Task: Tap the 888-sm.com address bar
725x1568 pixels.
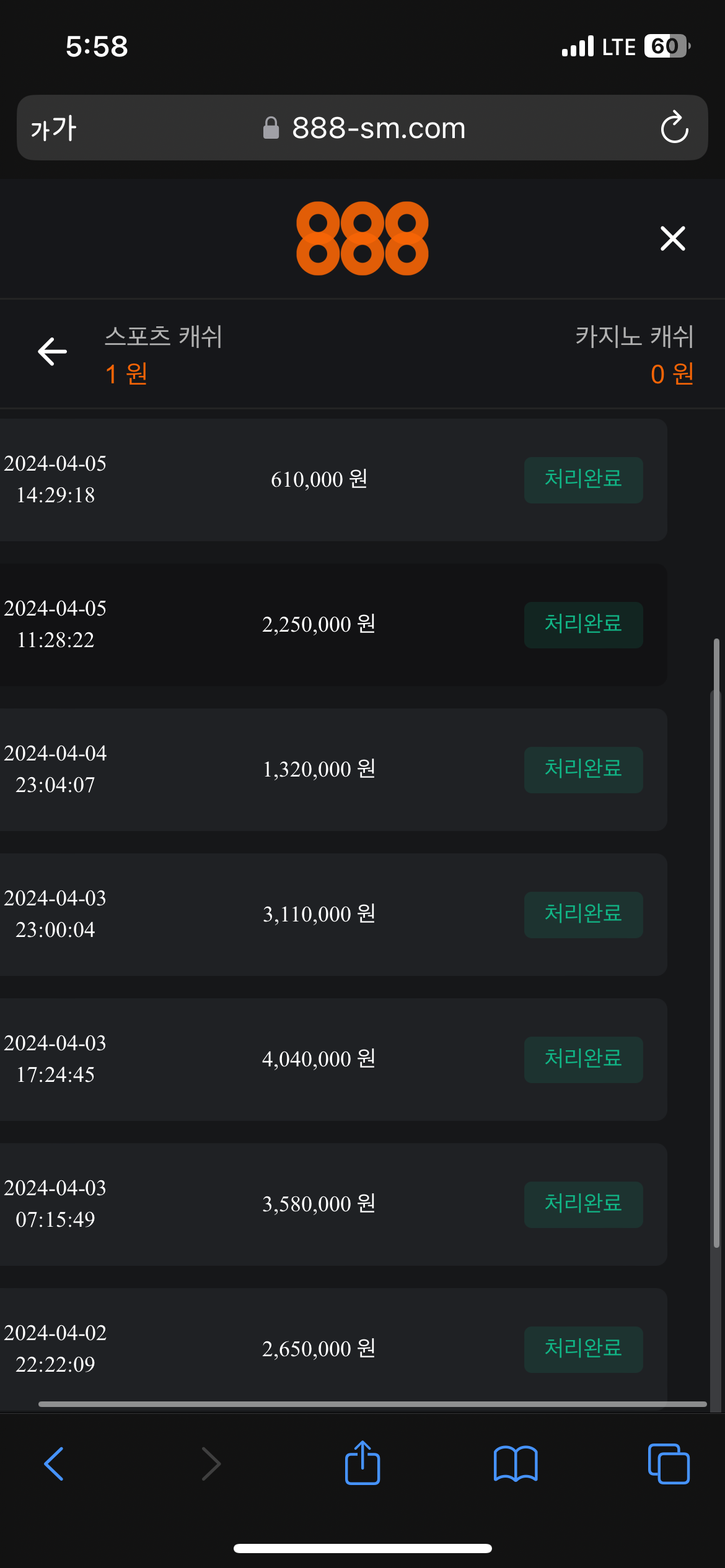Action: click(378, 128)
